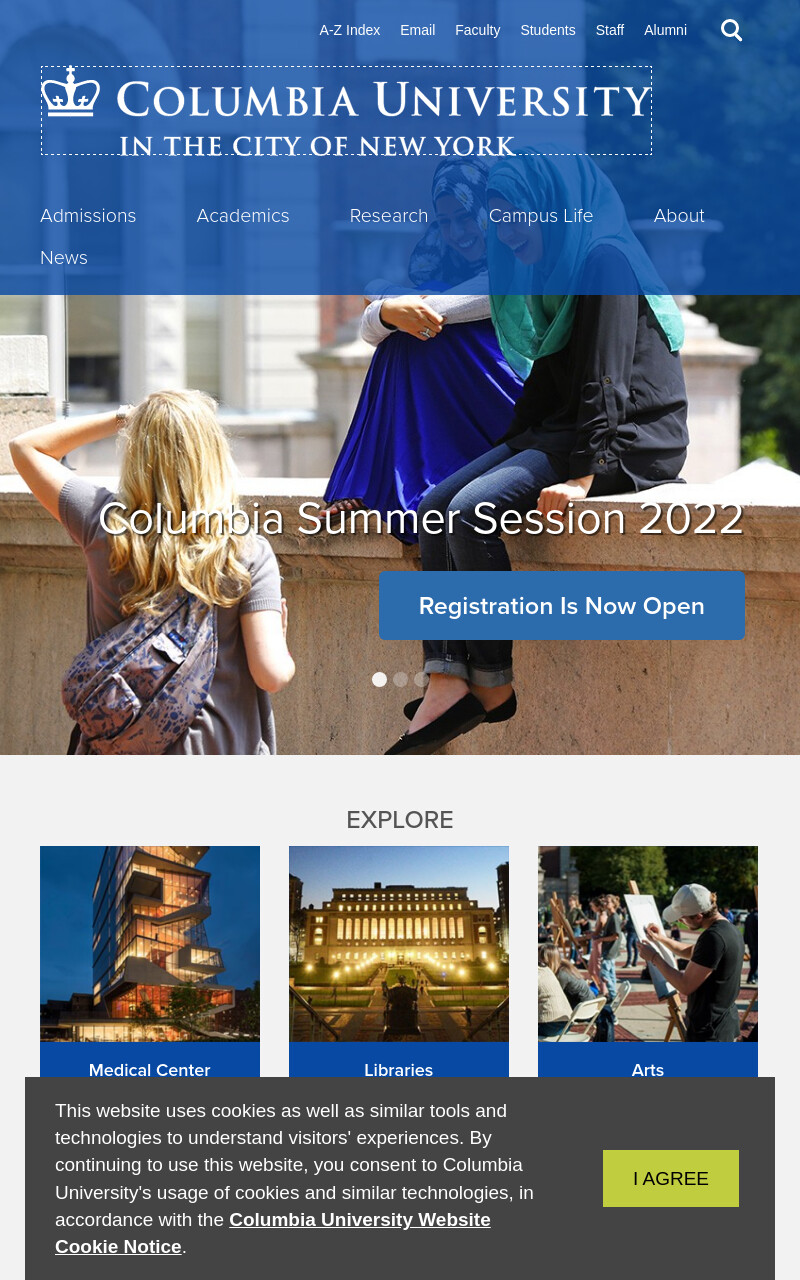Go to the Email link
The image size is (800, 1280).
(418, 30)
